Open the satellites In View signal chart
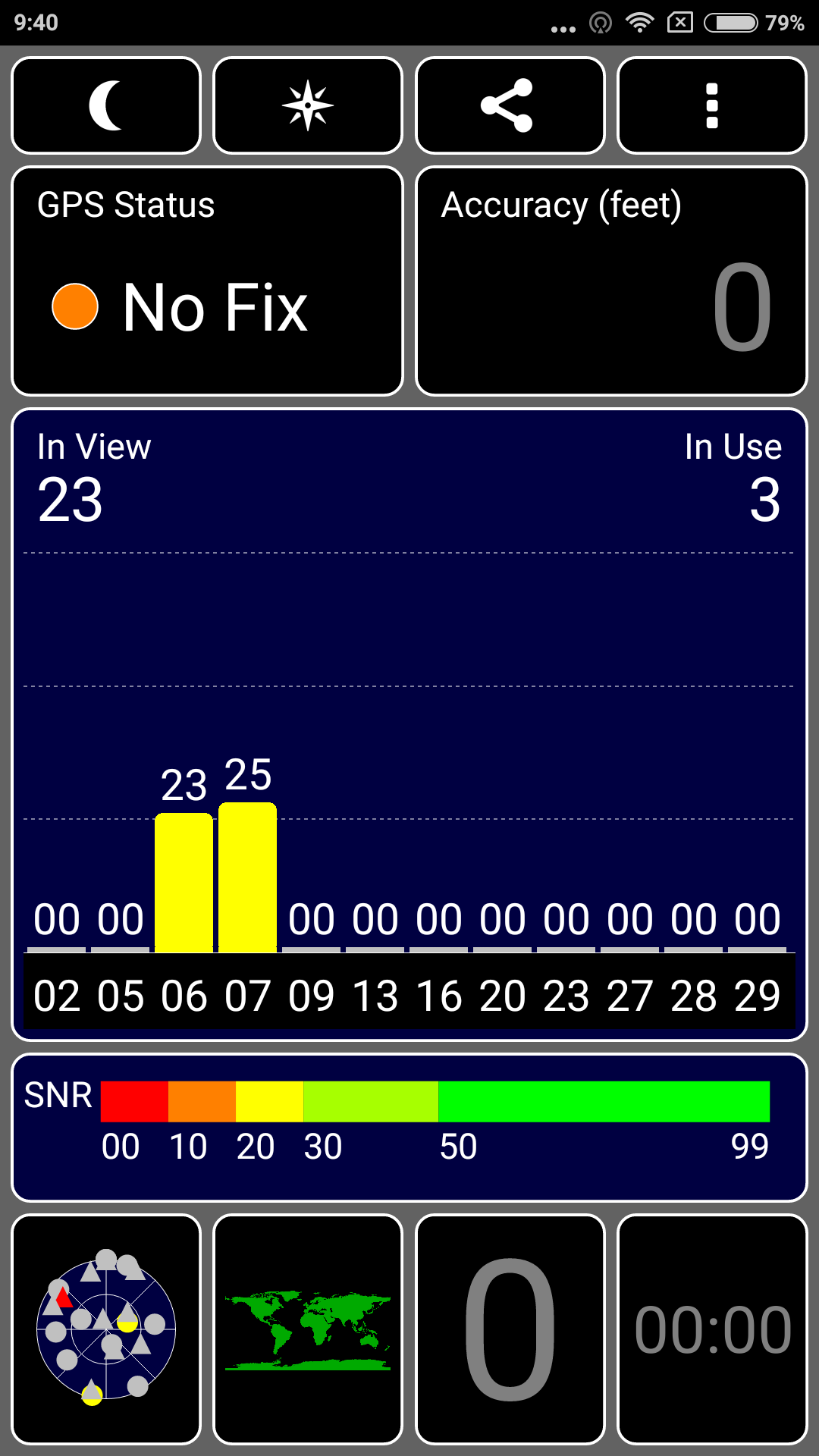819x1456 pixels. (409, 724)
